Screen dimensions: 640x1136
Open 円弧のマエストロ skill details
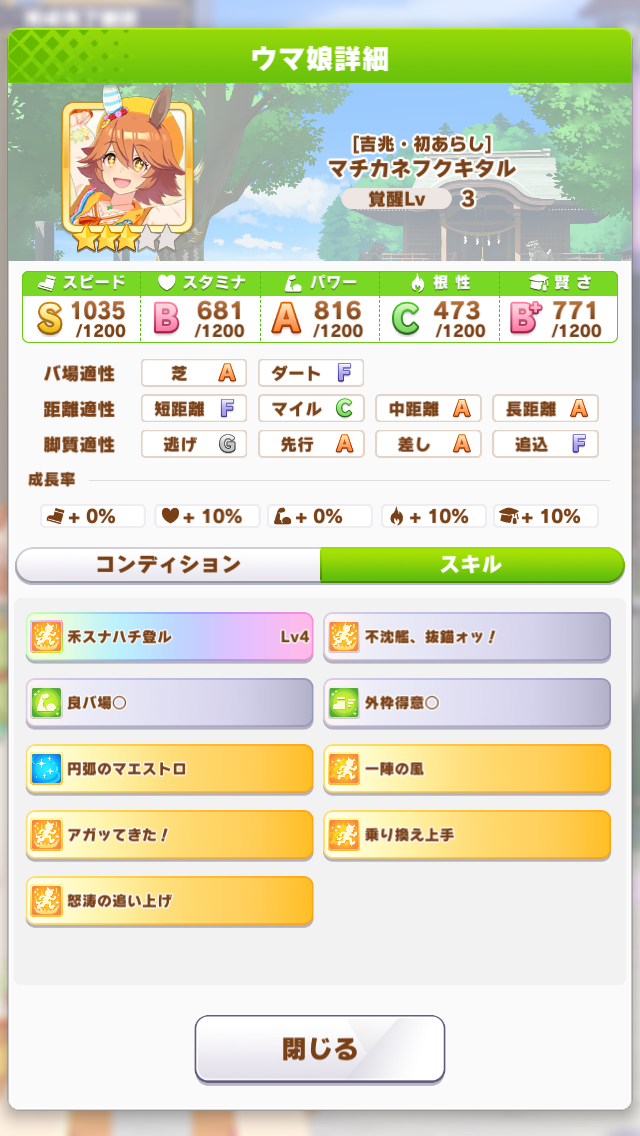pos(169,768)
